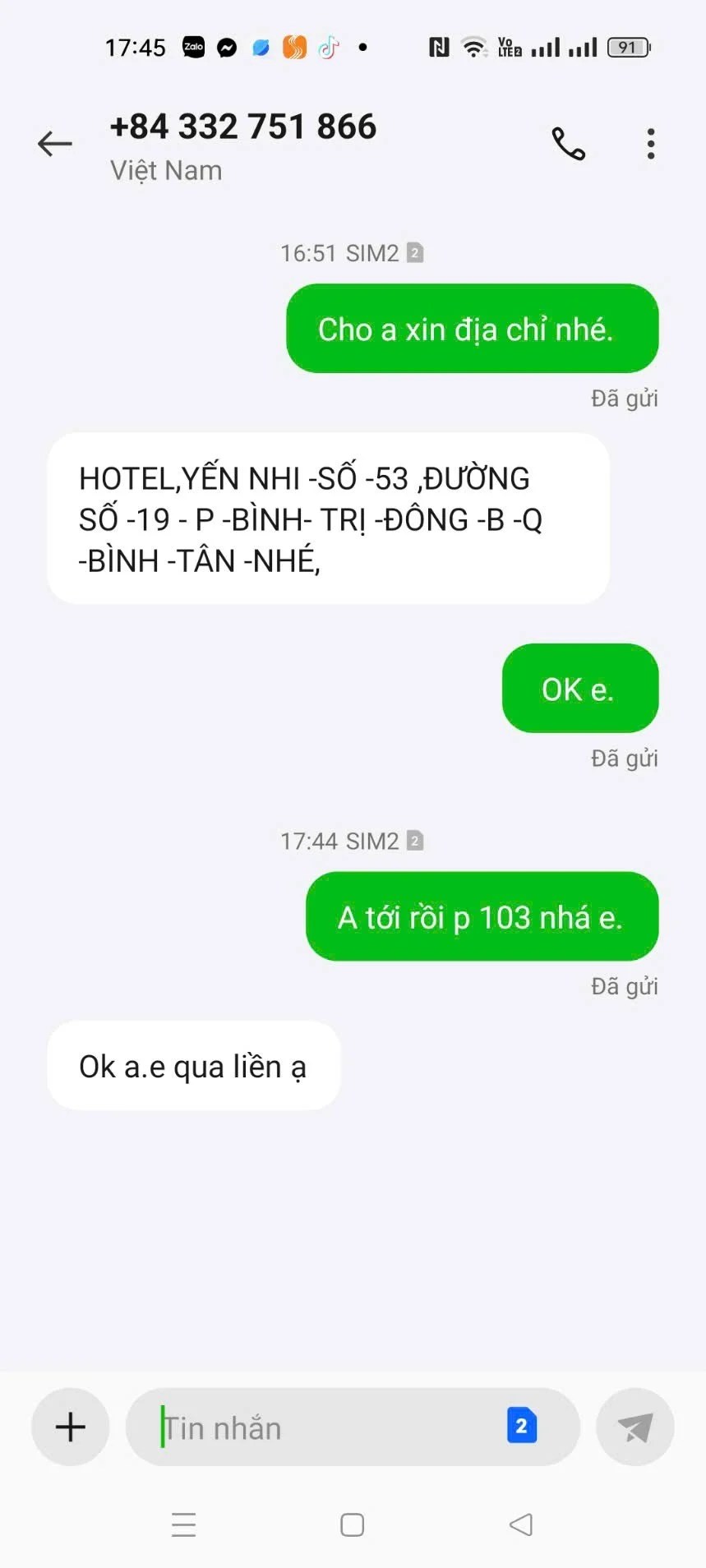Open recent apps from the navigation bar
This screenshot has width=706, height=1568.
click(x=183, y=1525)
